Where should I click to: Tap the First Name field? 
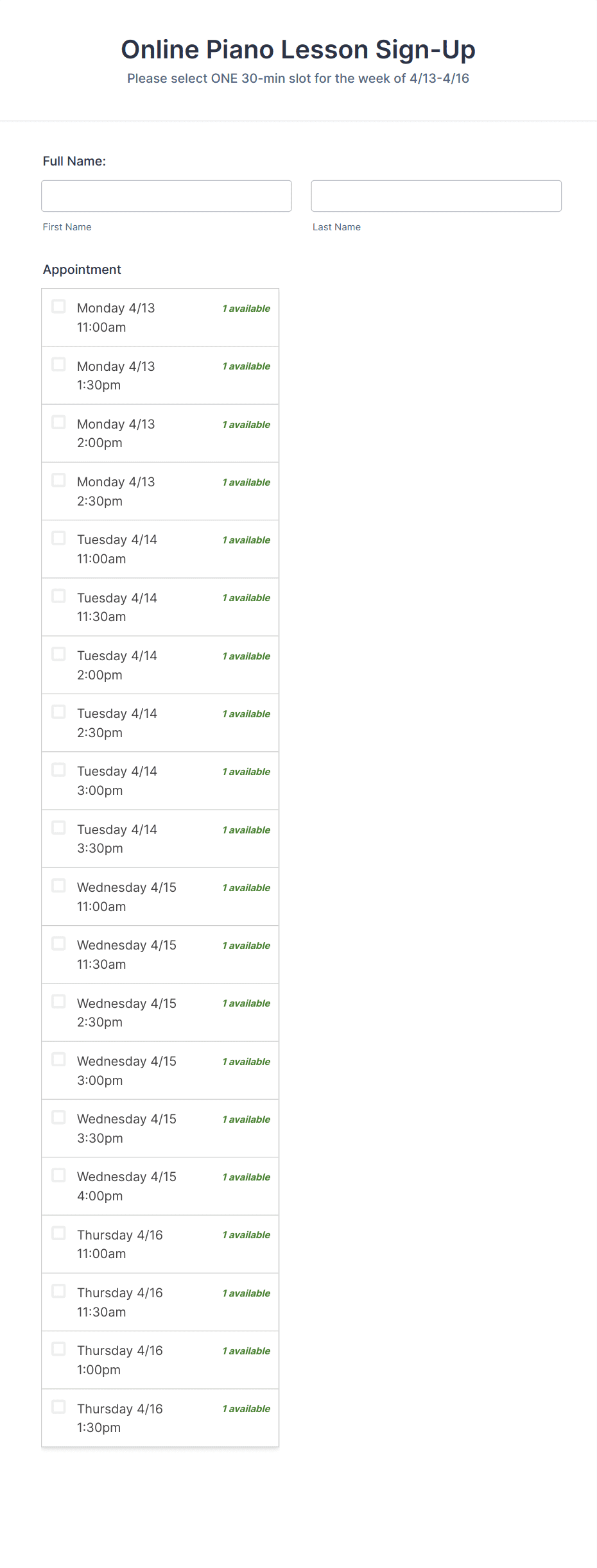coord(166,196)
